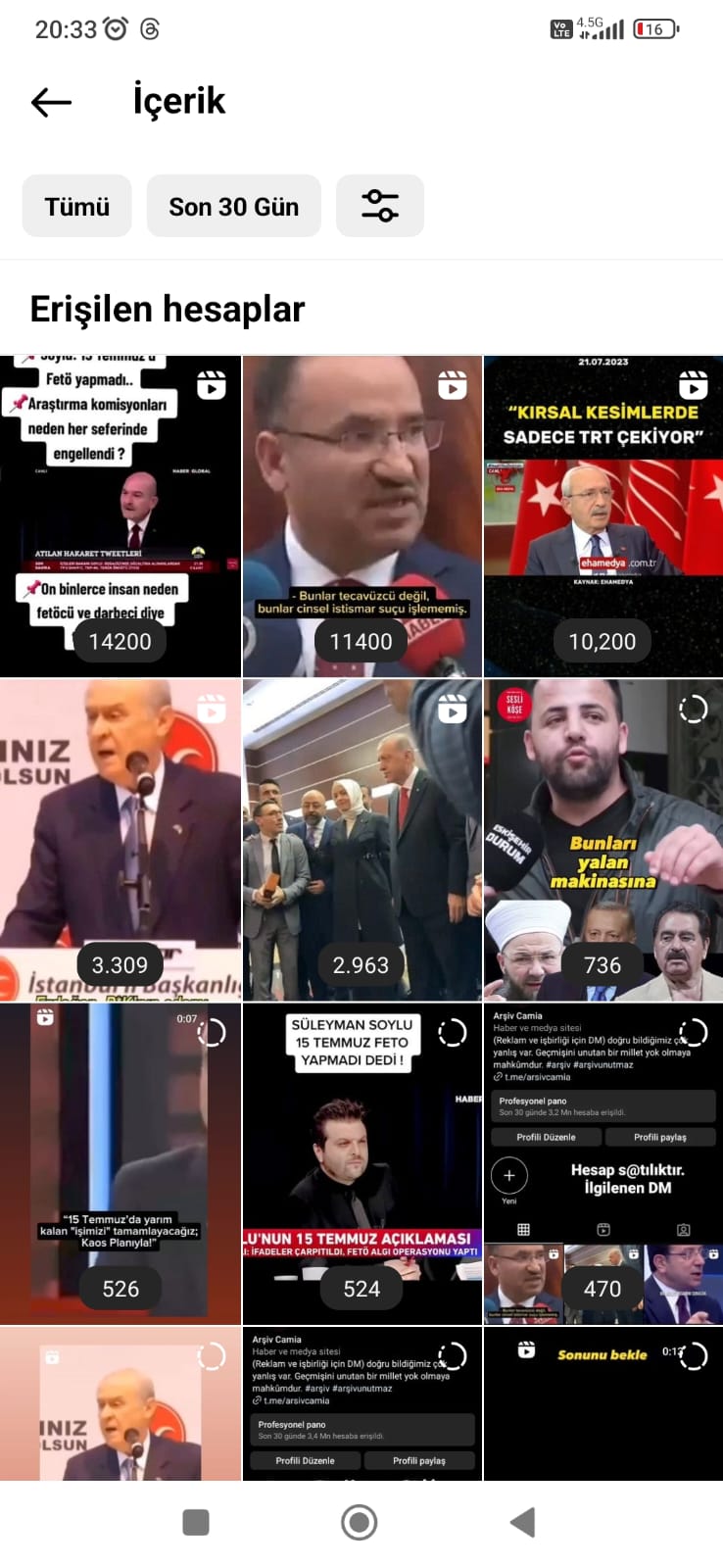Image resolution: width=723 pixels, height=1568 pixels.
Task: Go back using the top arrow
Action: [x=51, y=102]
